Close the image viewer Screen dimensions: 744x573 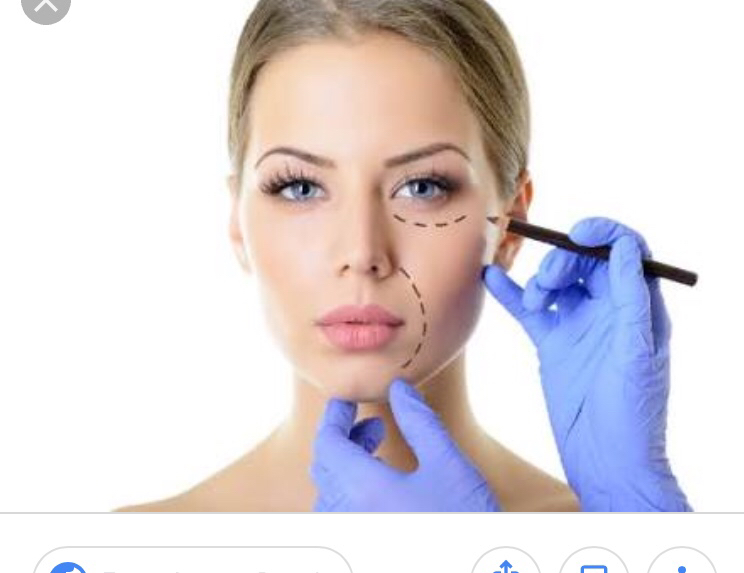[46, 6]
